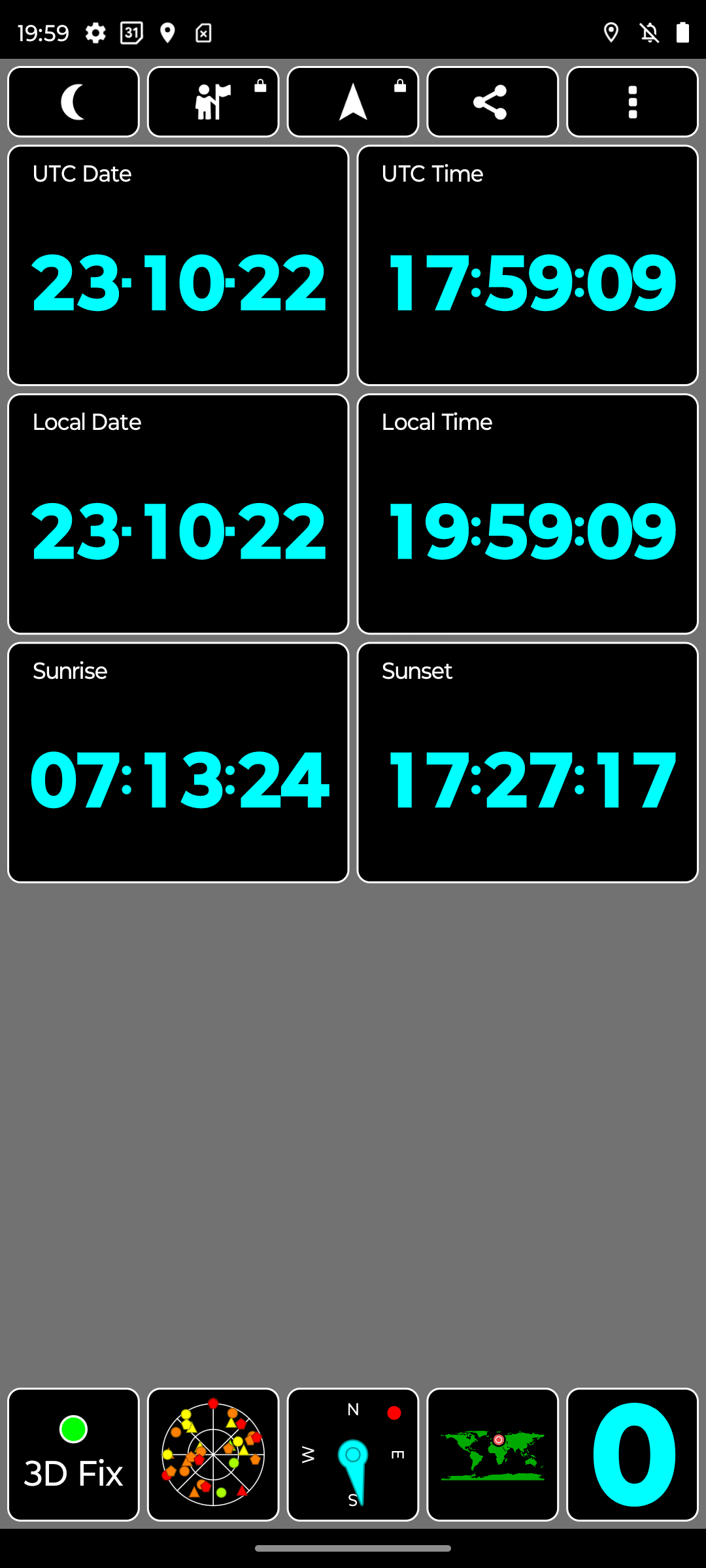This screenshot has height=1568, width=706.
Task: Open the locked waypoint flag button
Action: (x=213, y=102)
